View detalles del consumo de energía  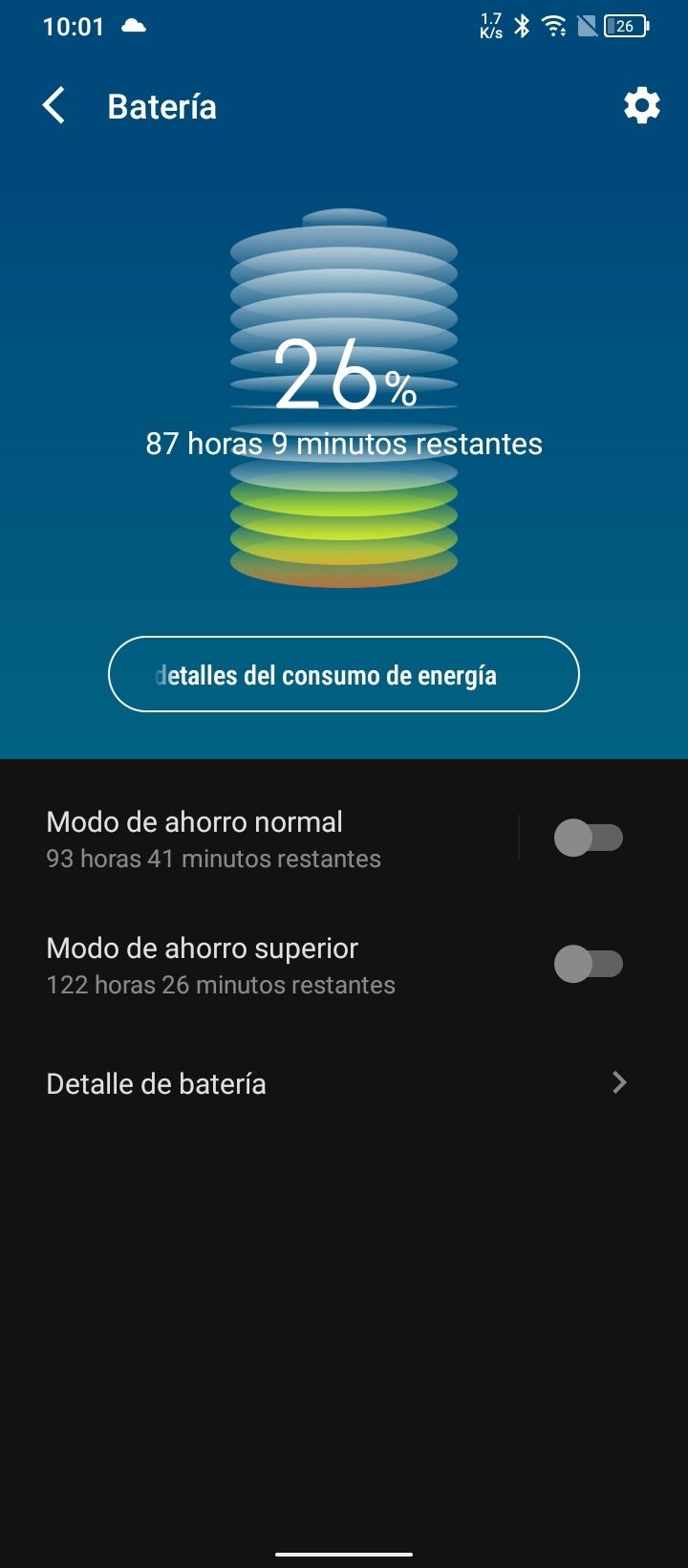(x=344, y=674)
